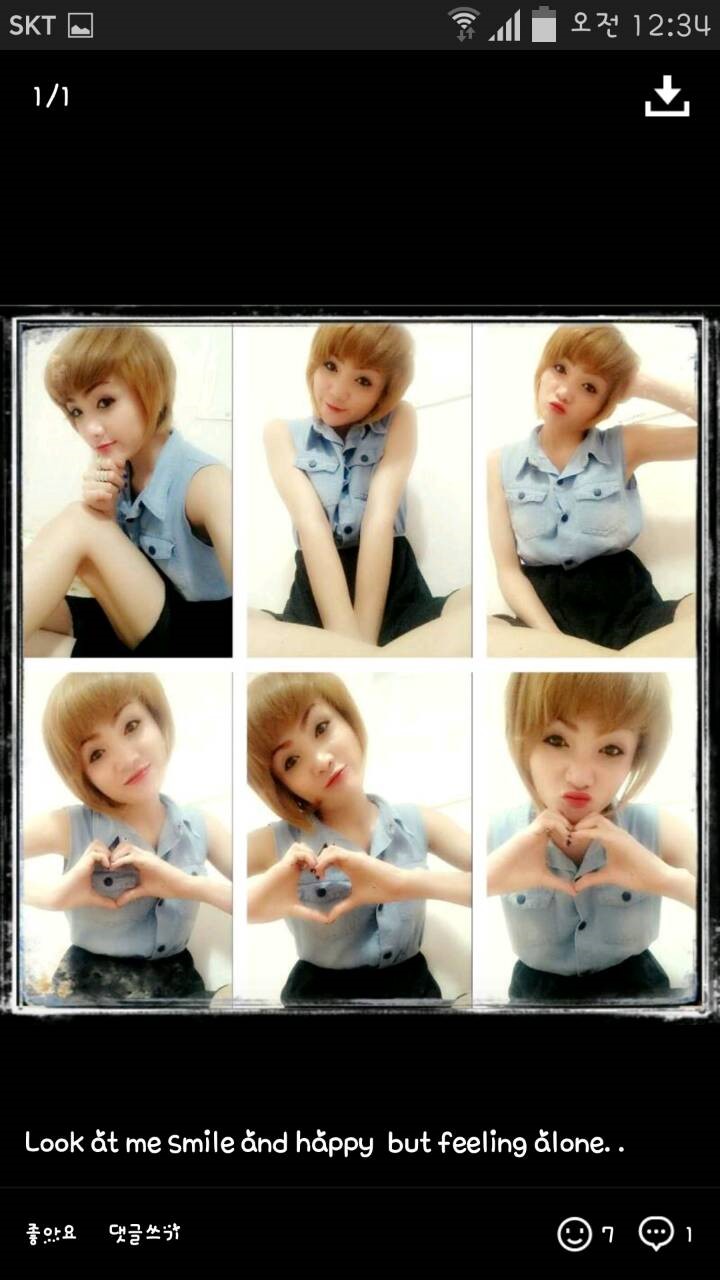Screen dimensions: 720x1280
Task: Download the photo with the download icon
Action: [x=667, y=97]
